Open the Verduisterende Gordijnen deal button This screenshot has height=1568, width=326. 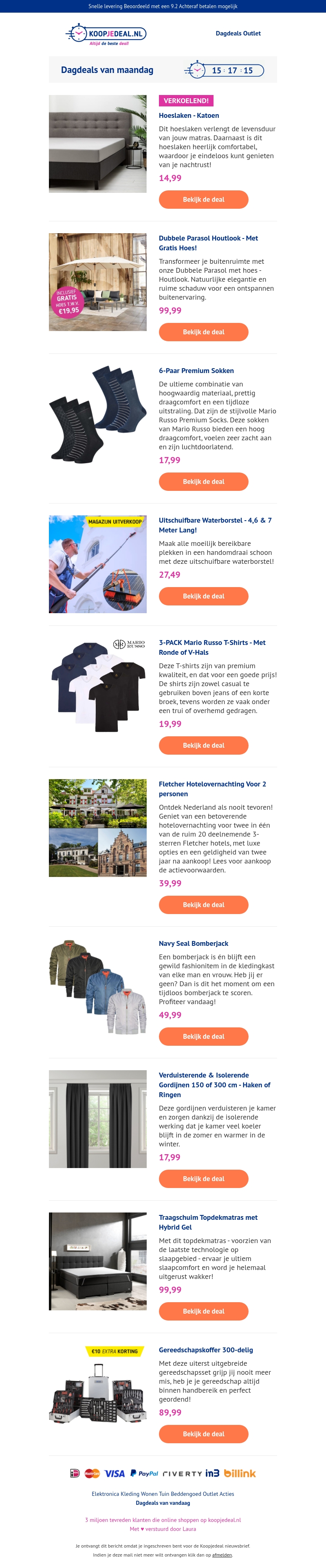point(203,1179)
